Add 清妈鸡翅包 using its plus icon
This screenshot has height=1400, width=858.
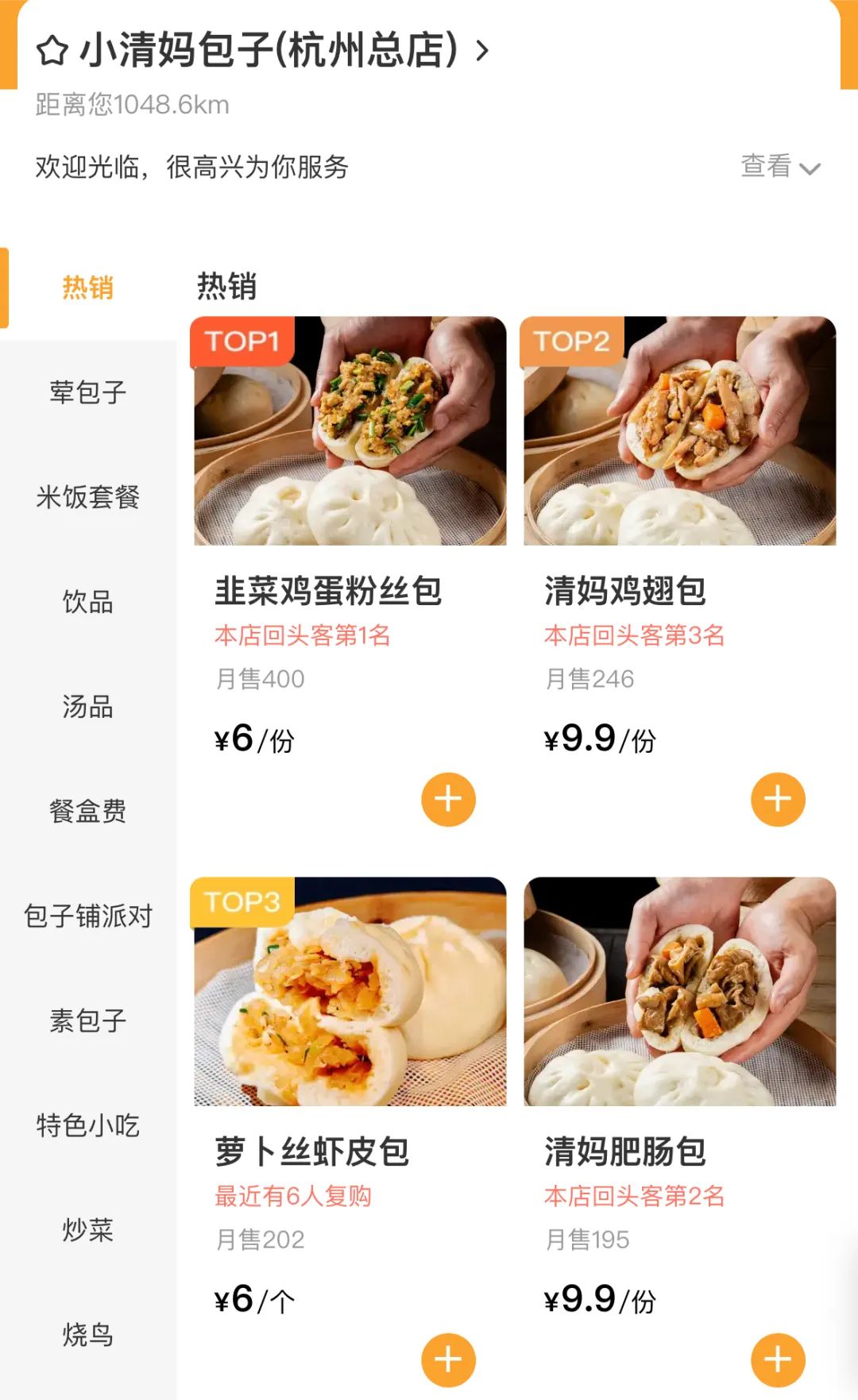coord(776,800)
